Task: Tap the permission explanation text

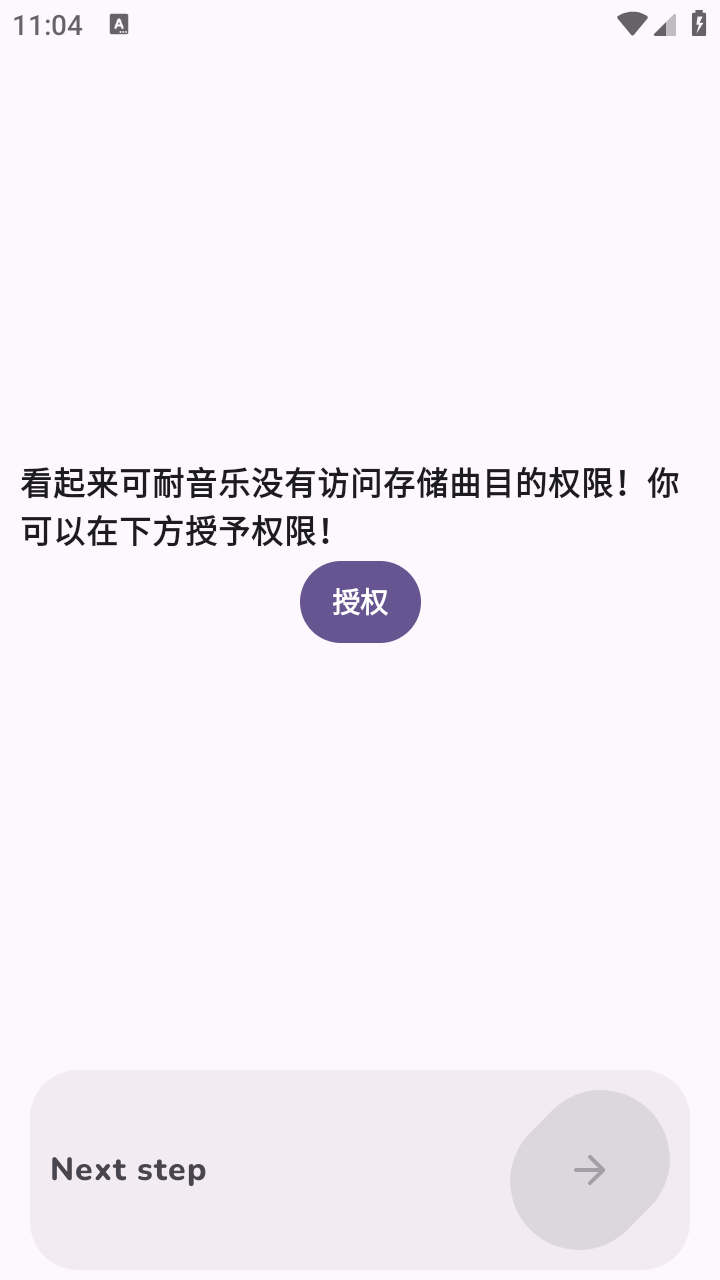Action: point(348,504)
